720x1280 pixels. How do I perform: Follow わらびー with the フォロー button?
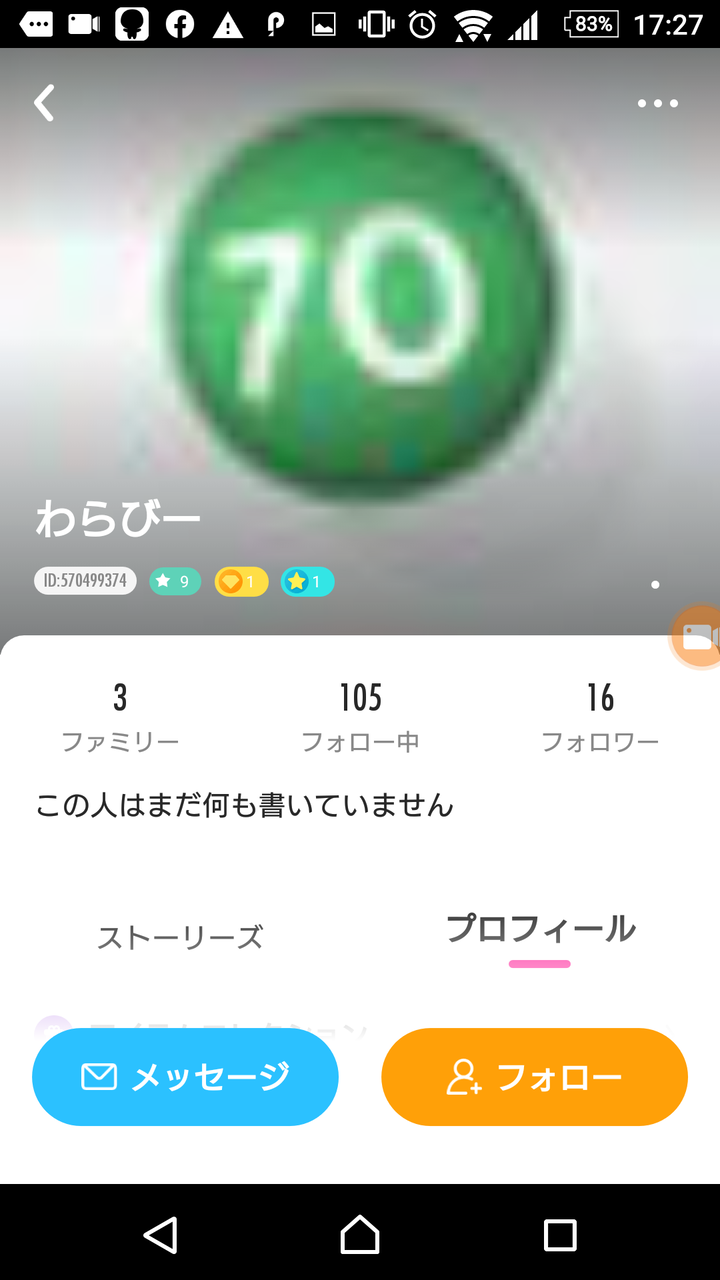tap(534, 1077)
